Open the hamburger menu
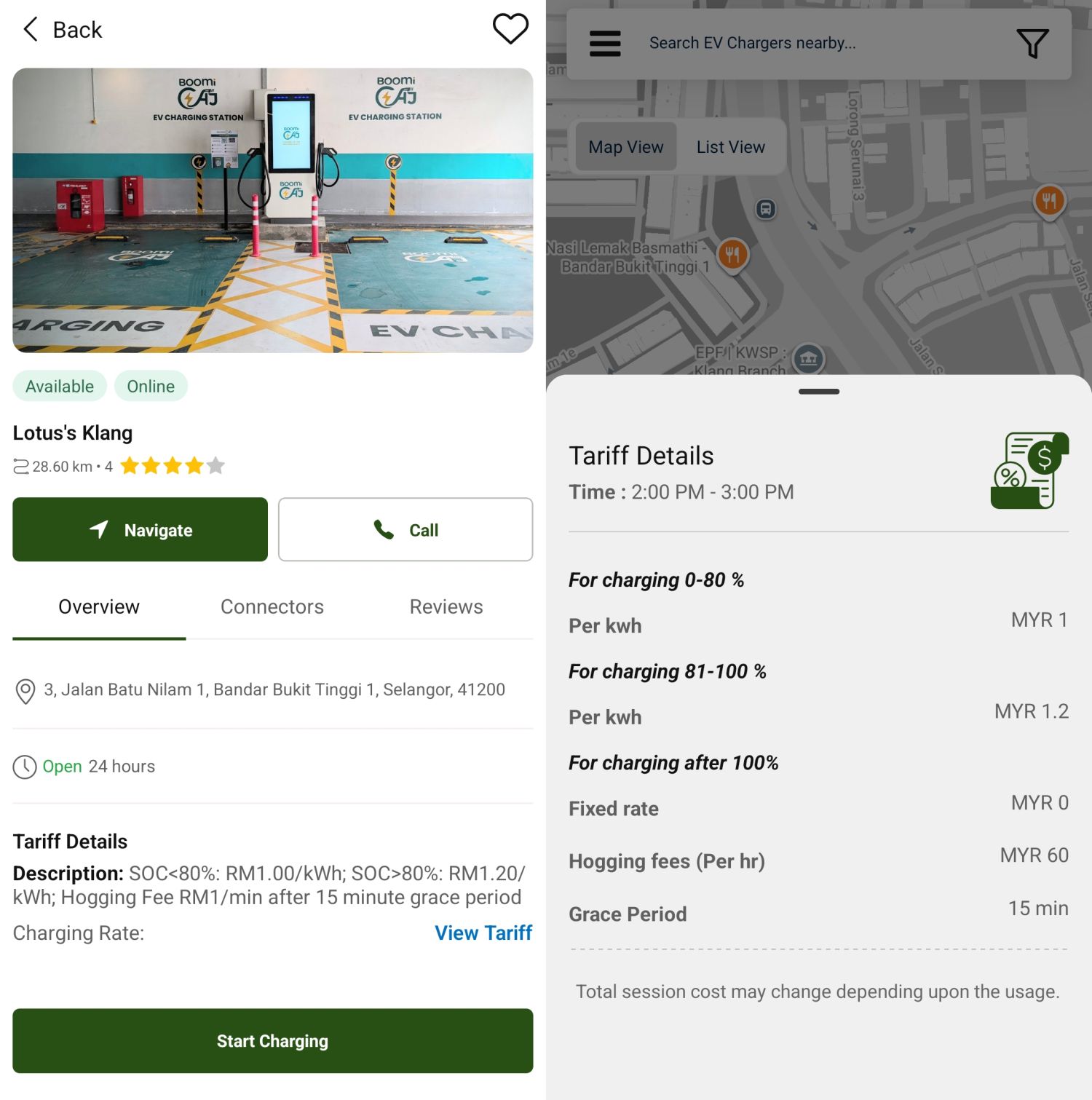The height and width of the screenshot is (1100, 1092). pyautogui.click(x=605, y=44)
